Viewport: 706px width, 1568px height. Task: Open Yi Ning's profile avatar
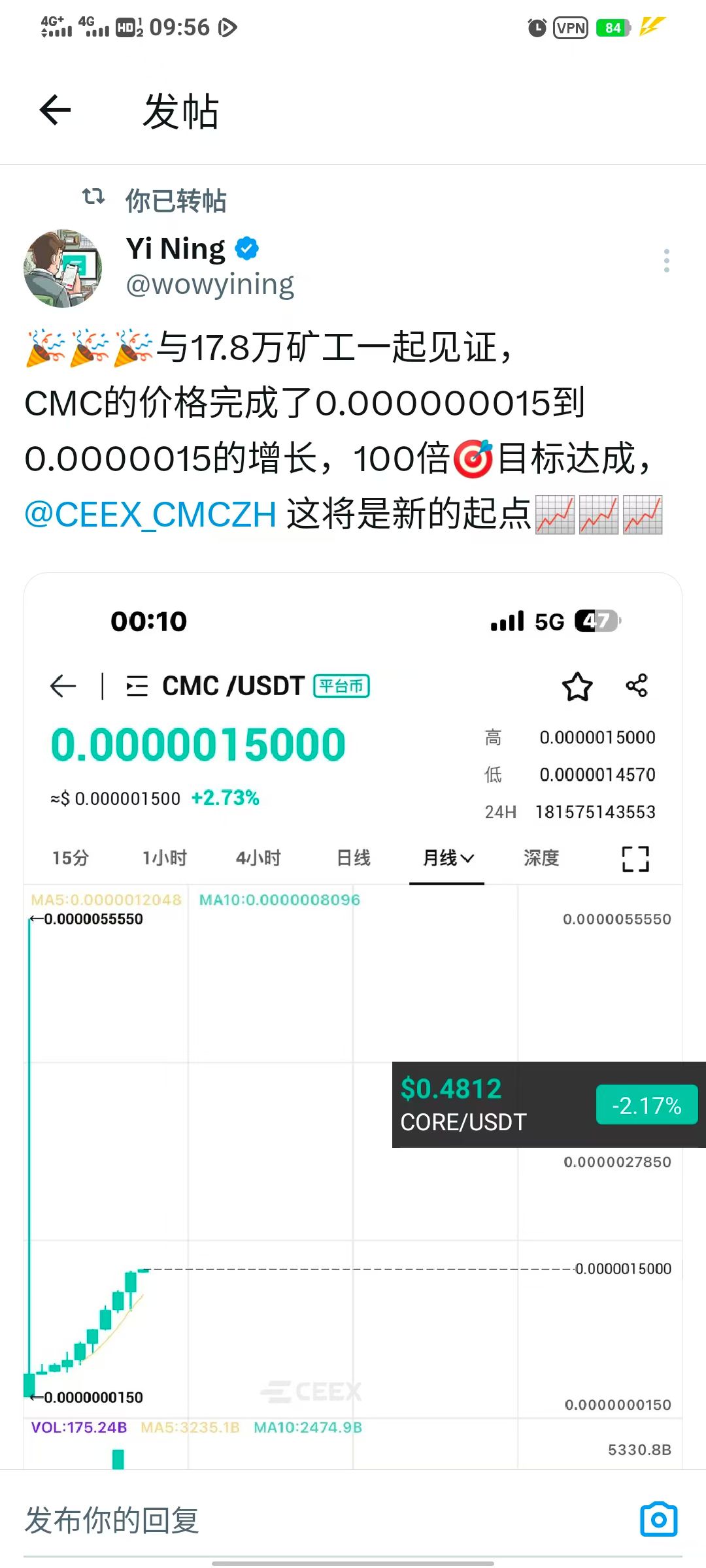(63, 268)
